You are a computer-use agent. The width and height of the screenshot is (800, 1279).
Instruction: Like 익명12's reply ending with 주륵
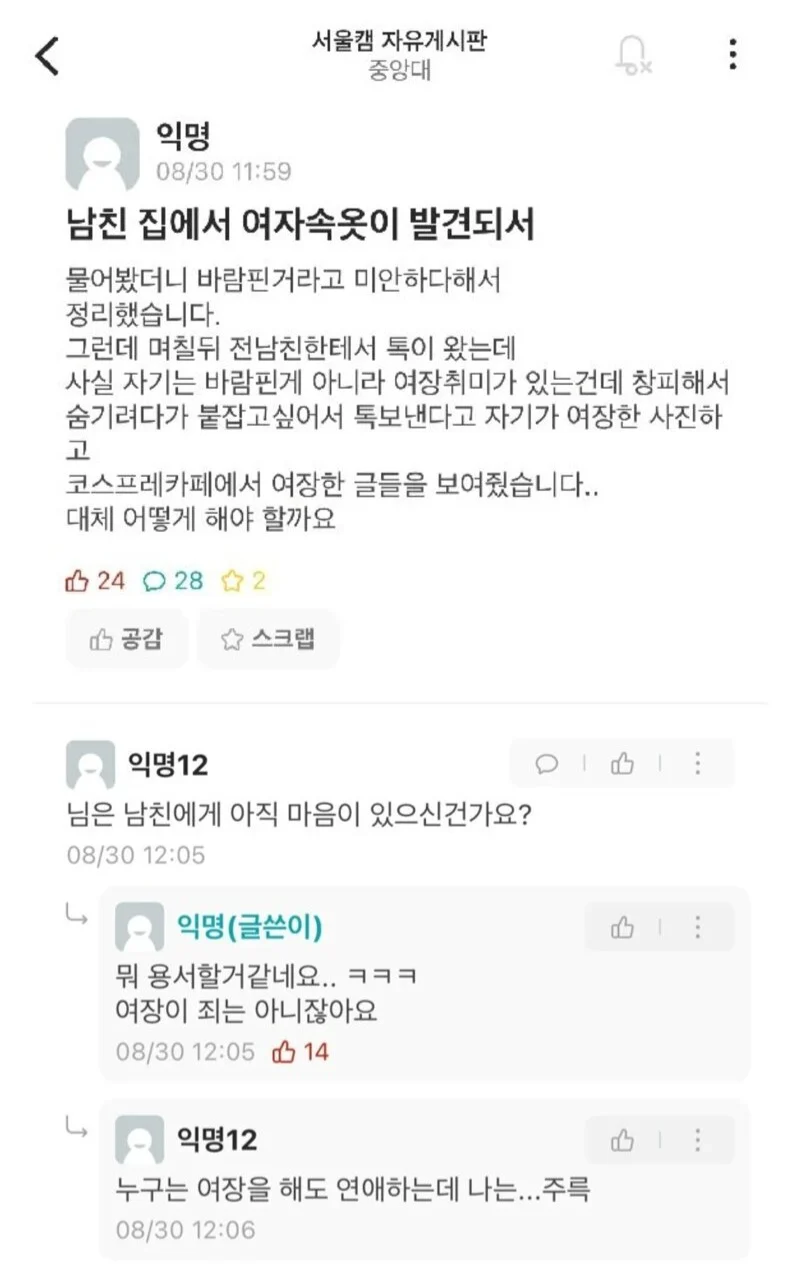622,1140
